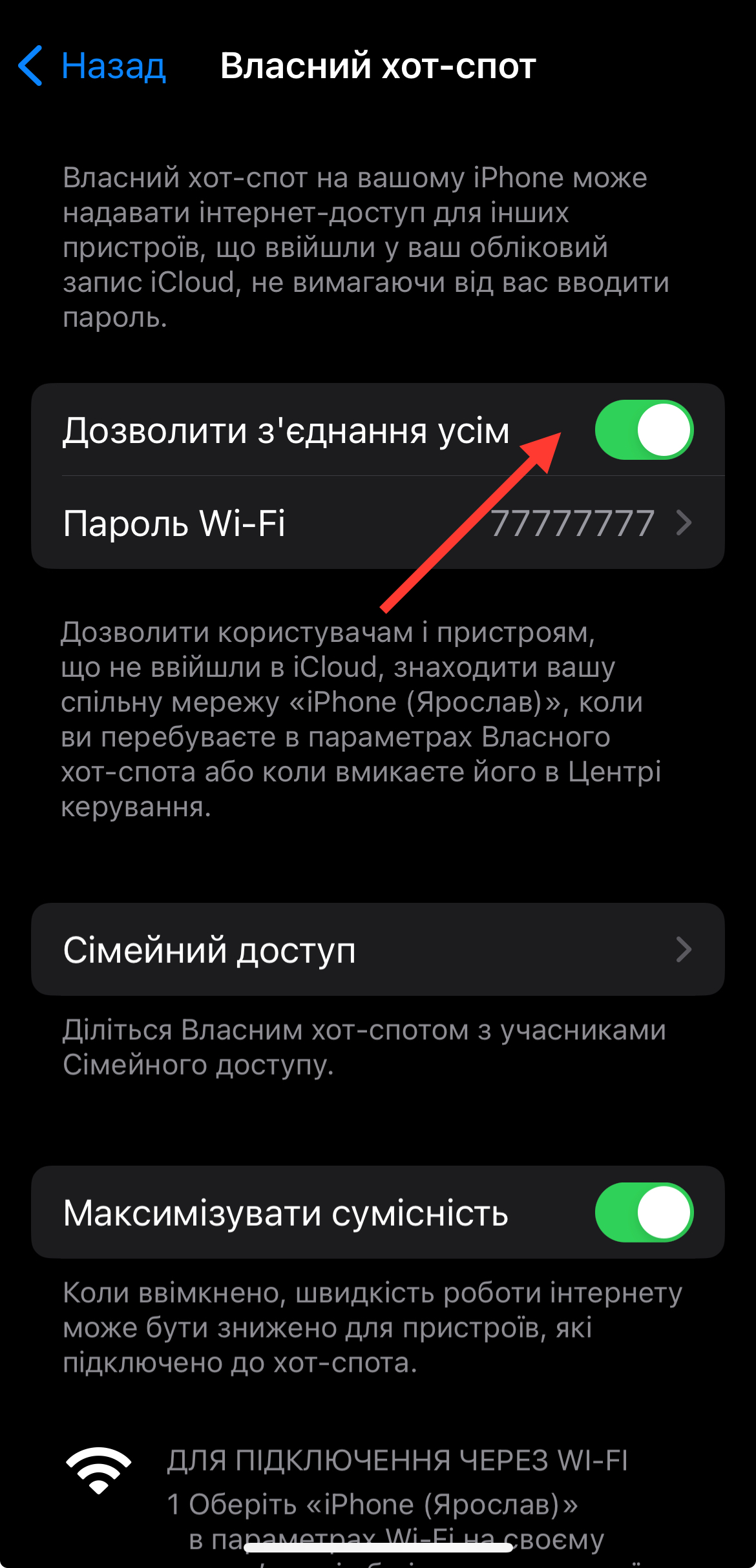Go back via the Назад button
The image size is (756, 1568).
(x=93, y=66)
